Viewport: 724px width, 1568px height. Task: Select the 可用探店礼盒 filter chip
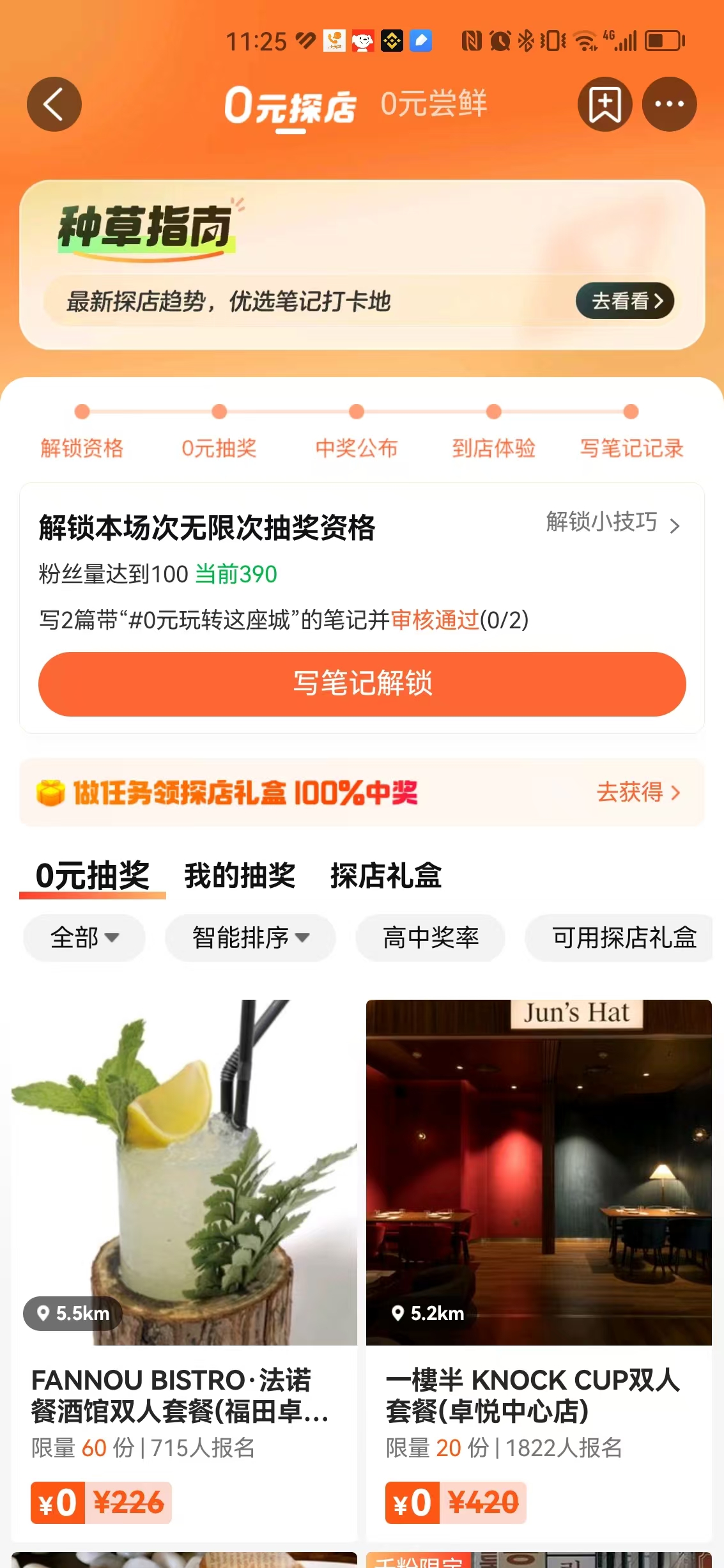[623, 938]
